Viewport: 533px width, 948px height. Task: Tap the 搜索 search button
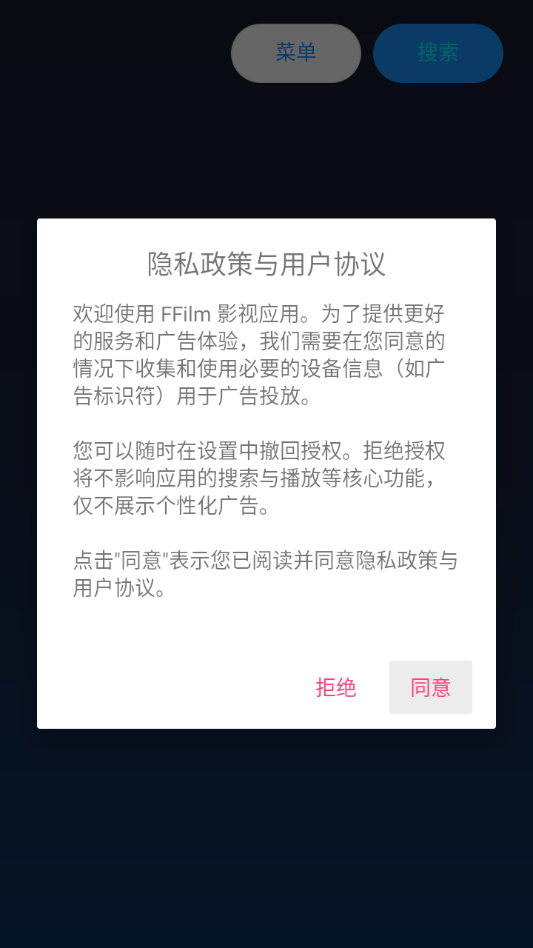point(438,53)
